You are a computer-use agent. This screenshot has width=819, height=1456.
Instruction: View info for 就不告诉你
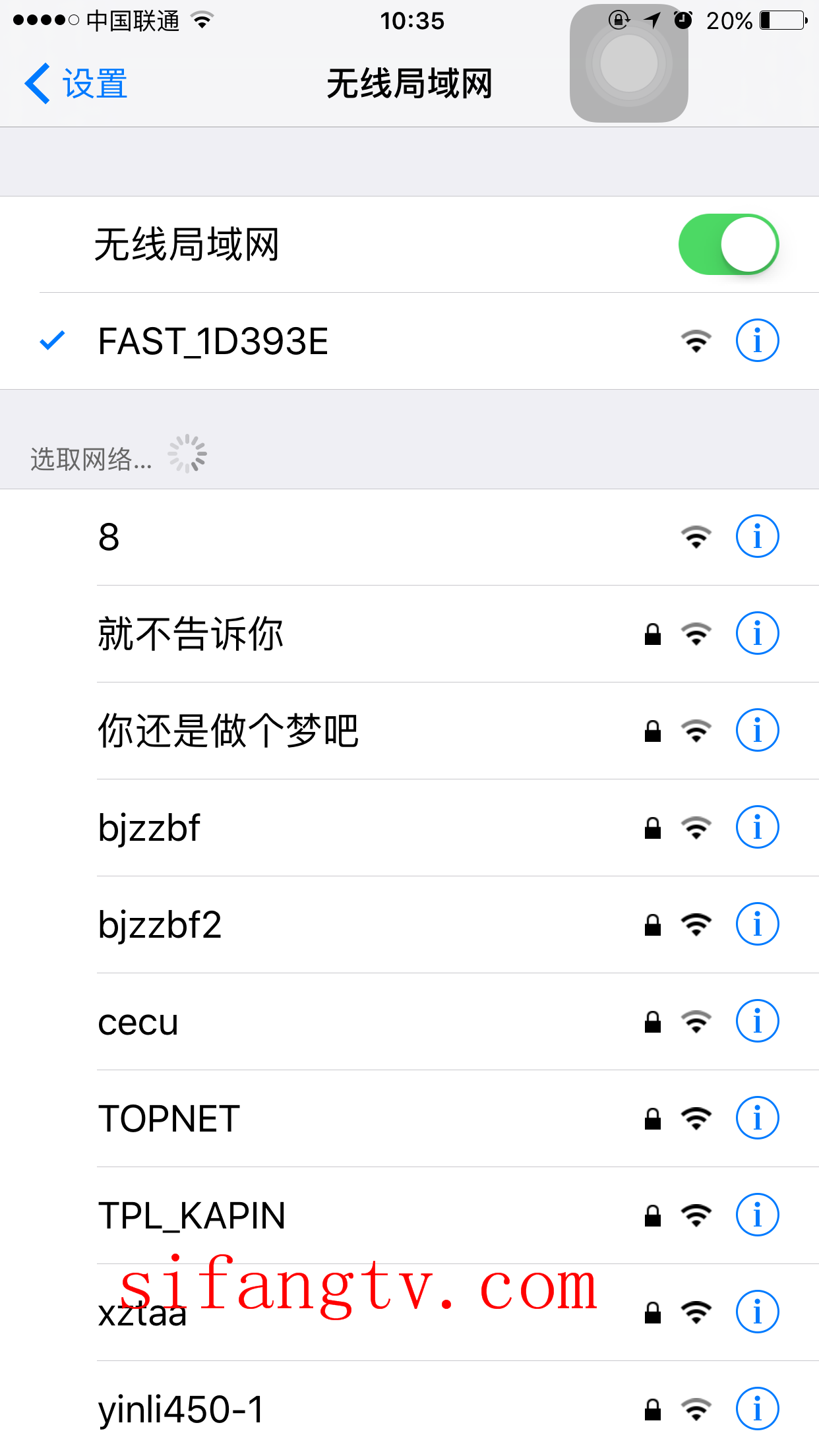click(757, 634)
